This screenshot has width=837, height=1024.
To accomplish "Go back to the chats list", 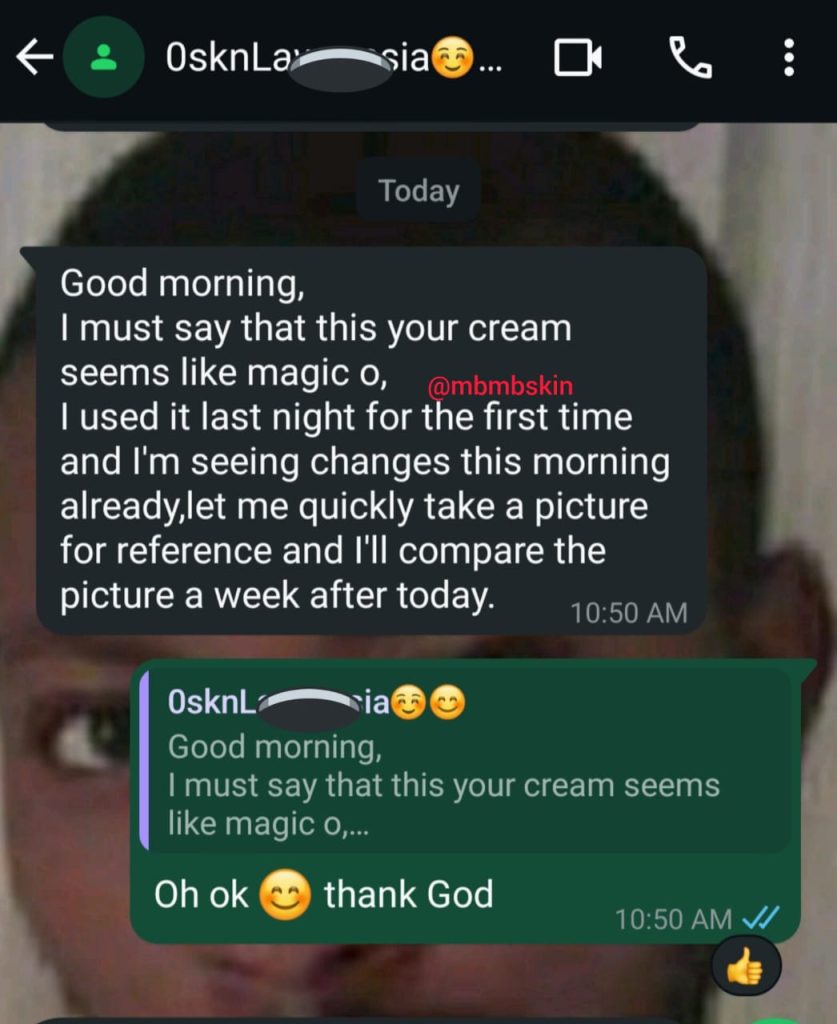I will click(32, 60).
